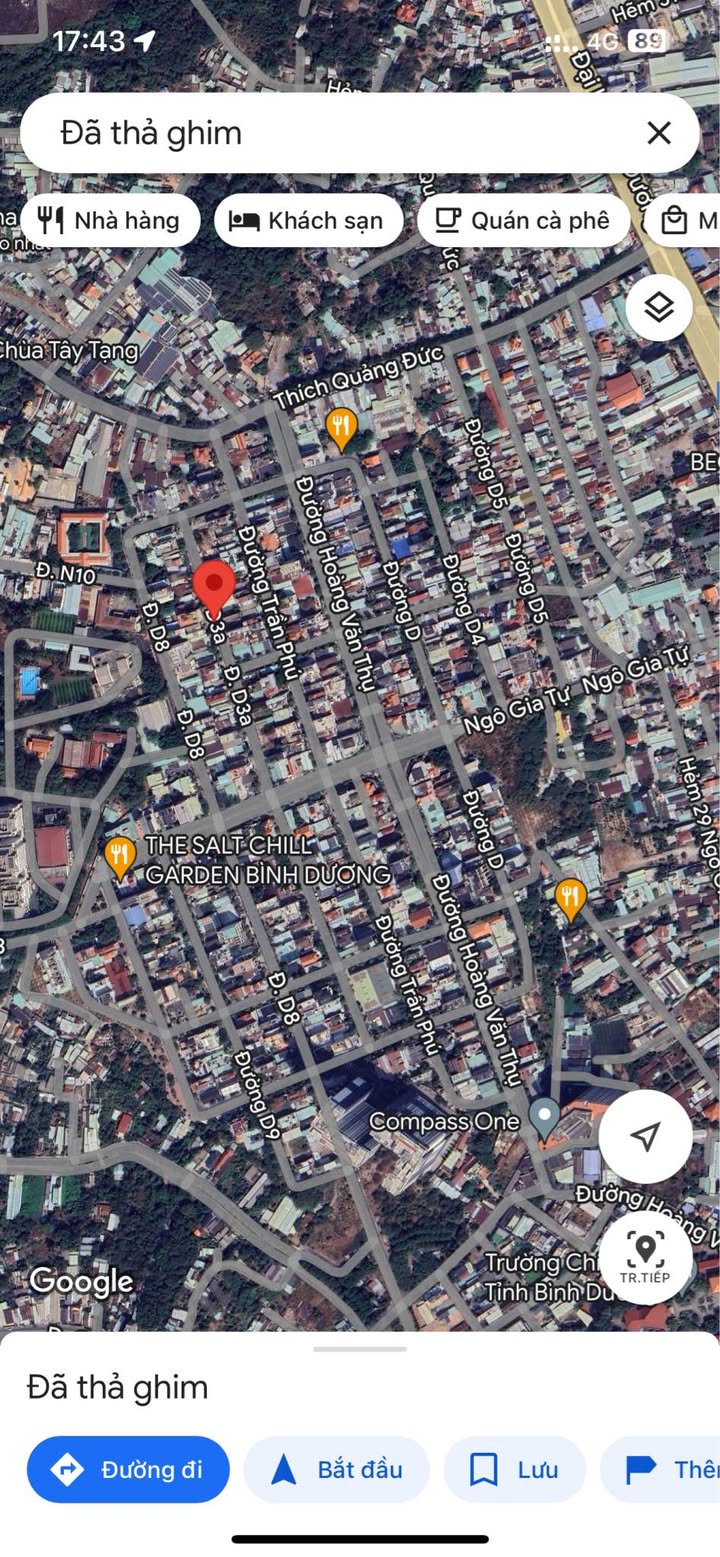Open The Salt Chill Garden restaurant marker
The width and height of the screenshot is (720, 1557).
(120, 857)
